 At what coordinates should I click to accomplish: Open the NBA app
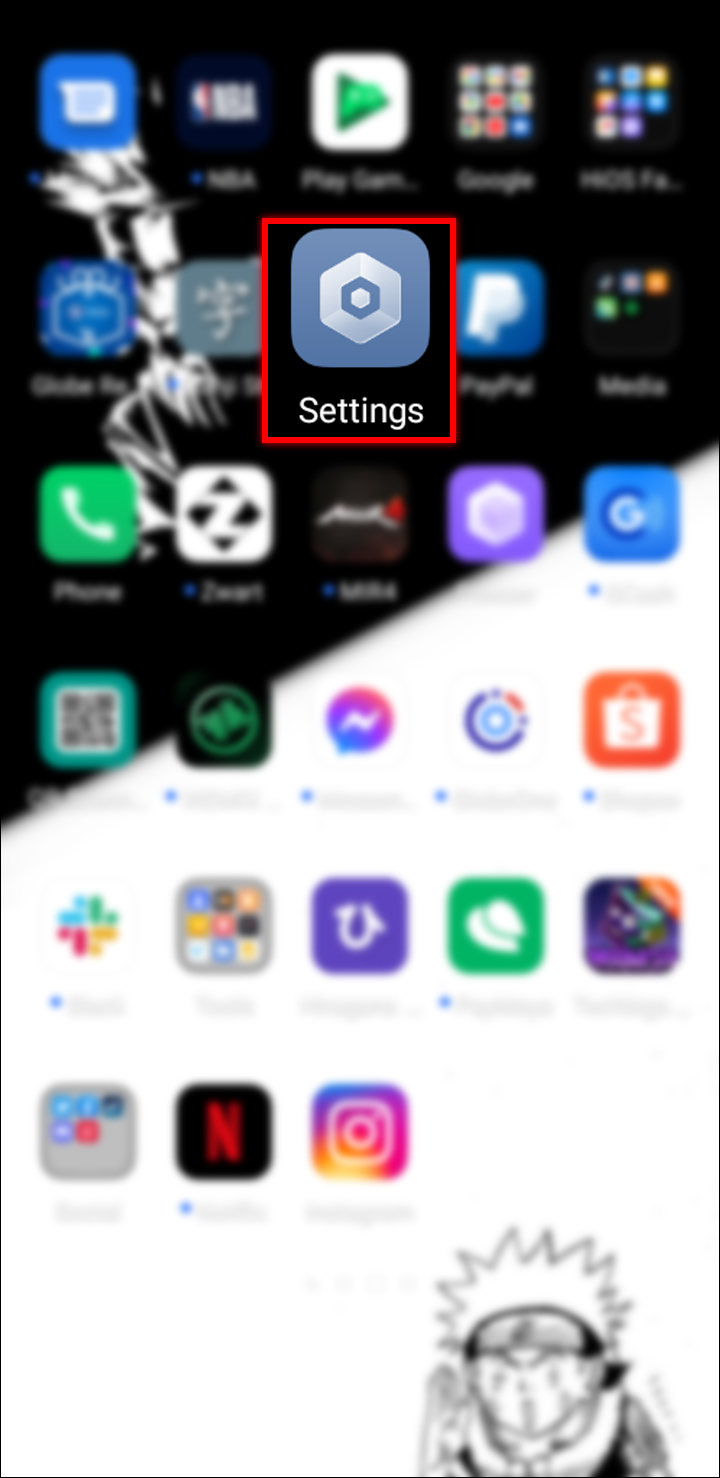tap(224, 102)
